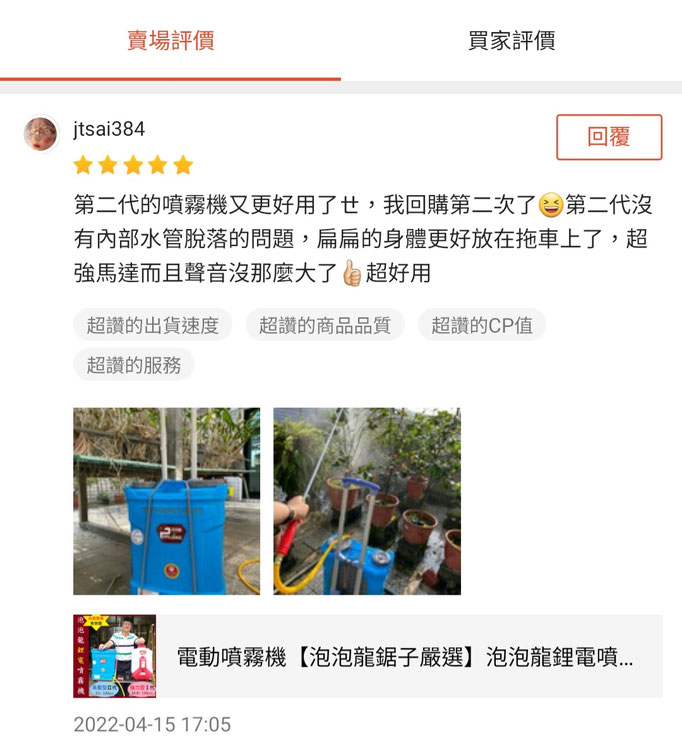Switch to the 賣場評價 tab
This screenshot has height=755, width=682.
pos(170,41)
